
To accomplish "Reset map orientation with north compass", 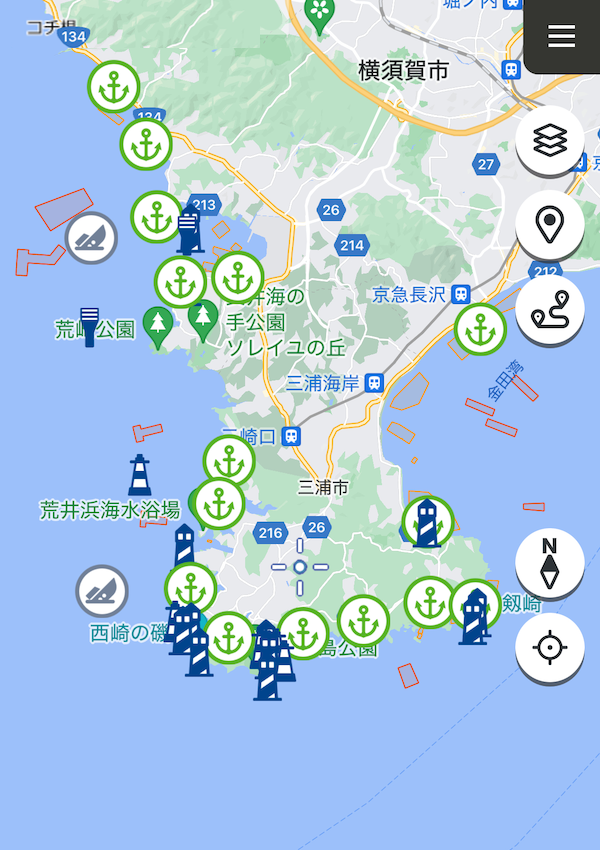I will (x=549, y=563).
